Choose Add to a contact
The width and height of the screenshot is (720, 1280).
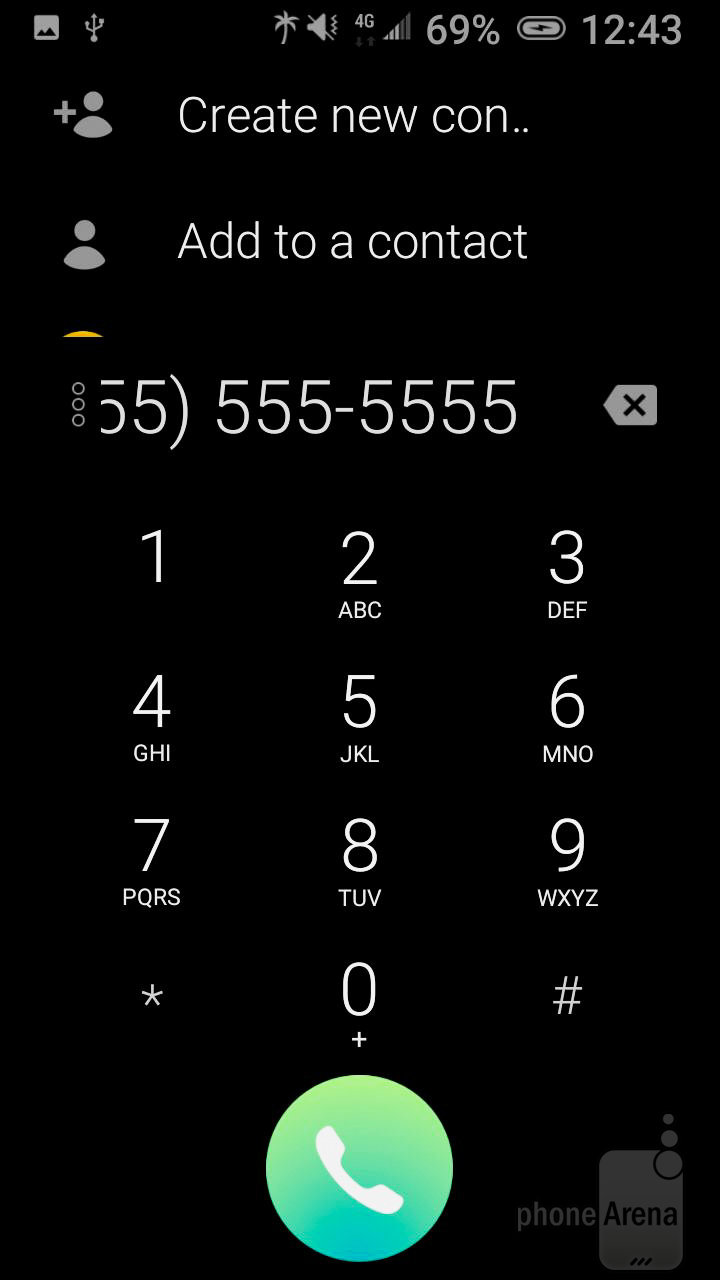click(x=352, y=242)
